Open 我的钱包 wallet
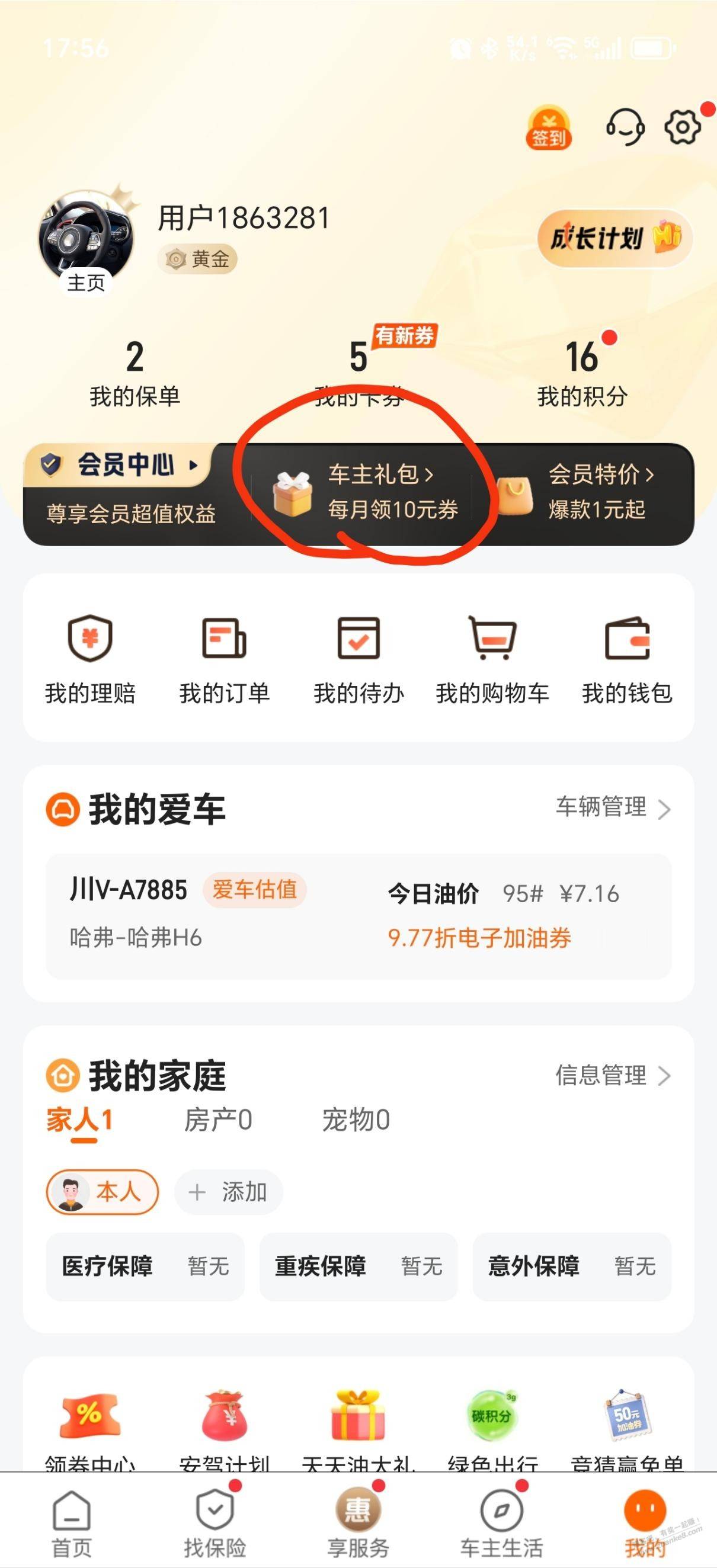717x1568 pixels. coord(627,659)
